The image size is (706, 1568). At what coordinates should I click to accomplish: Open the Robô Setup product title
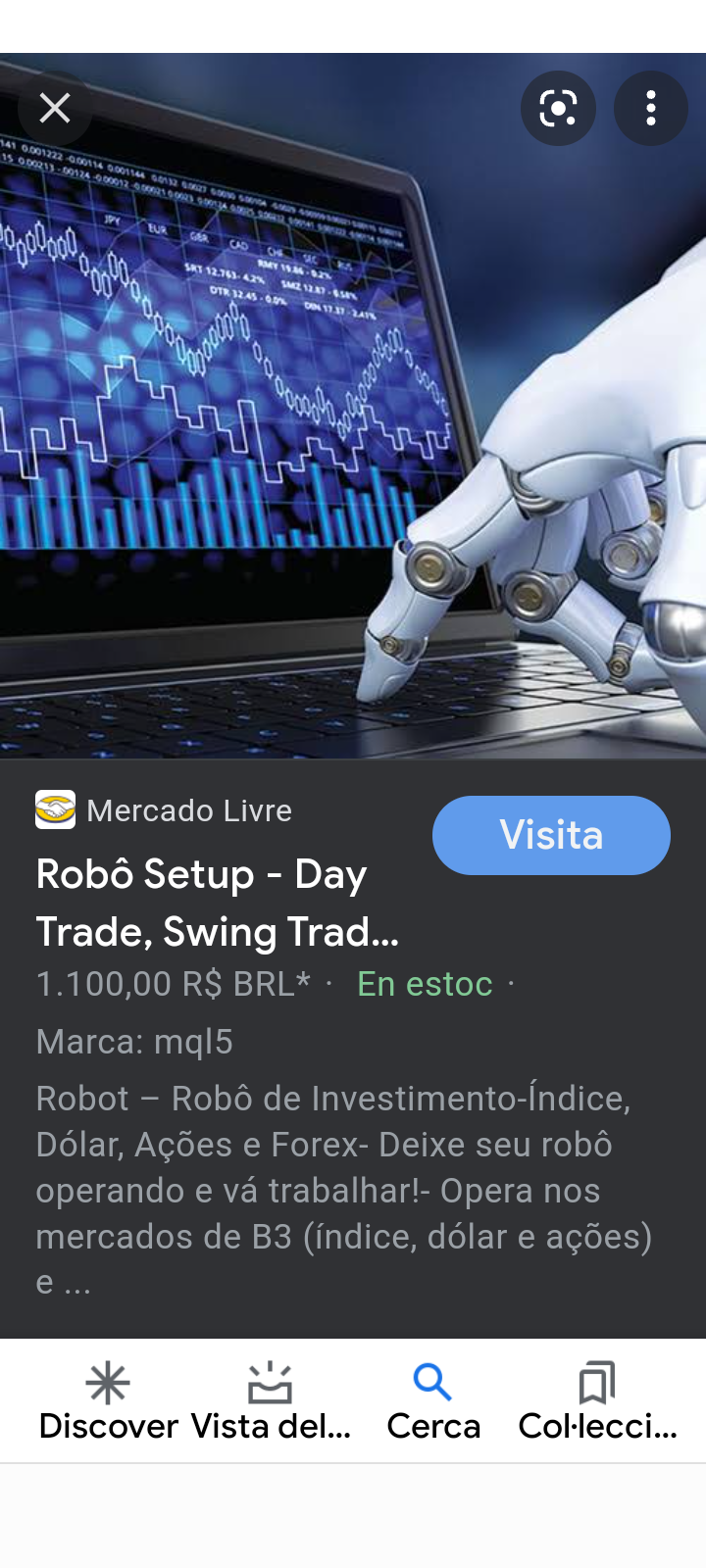click(x=218, y=903)
